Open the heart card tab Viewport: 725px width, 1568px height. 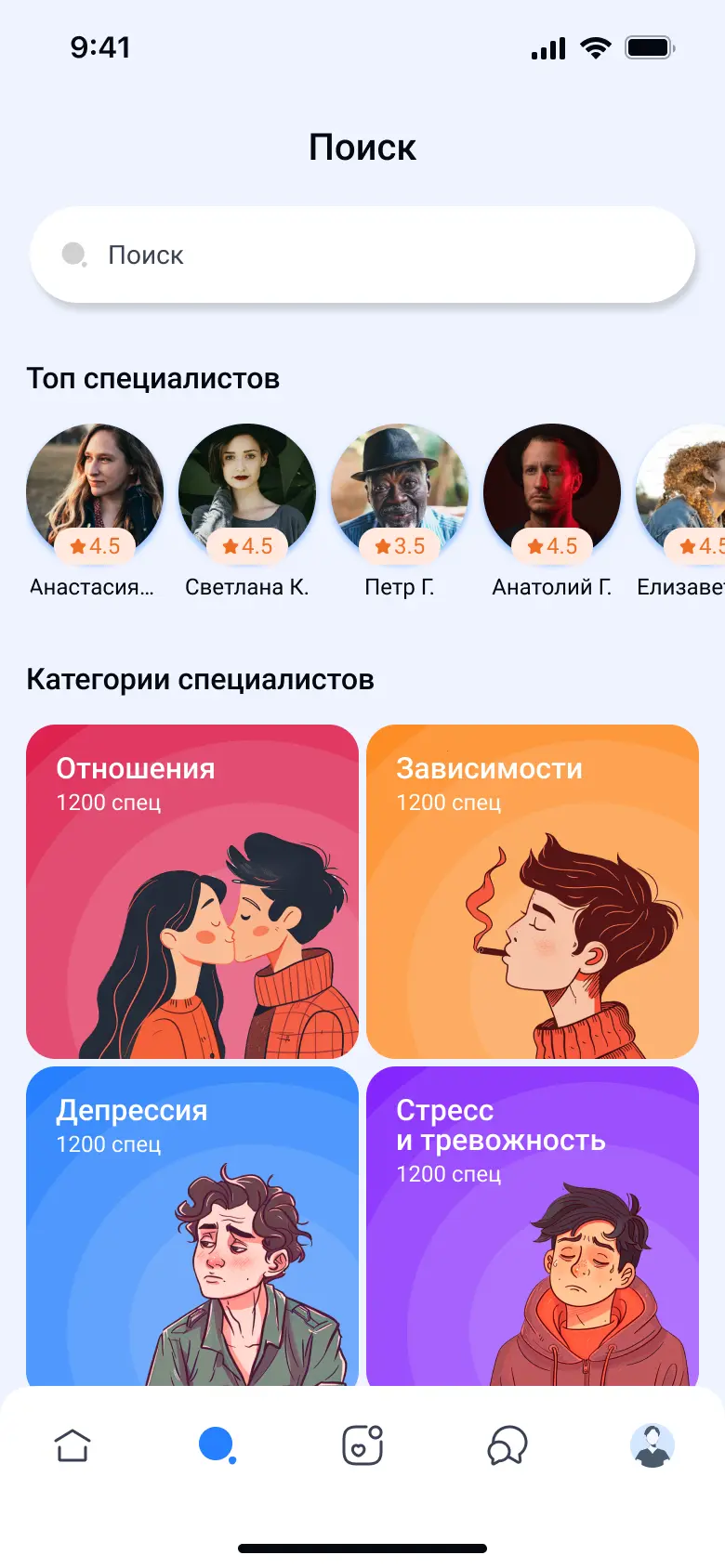tap(362, 1445)
